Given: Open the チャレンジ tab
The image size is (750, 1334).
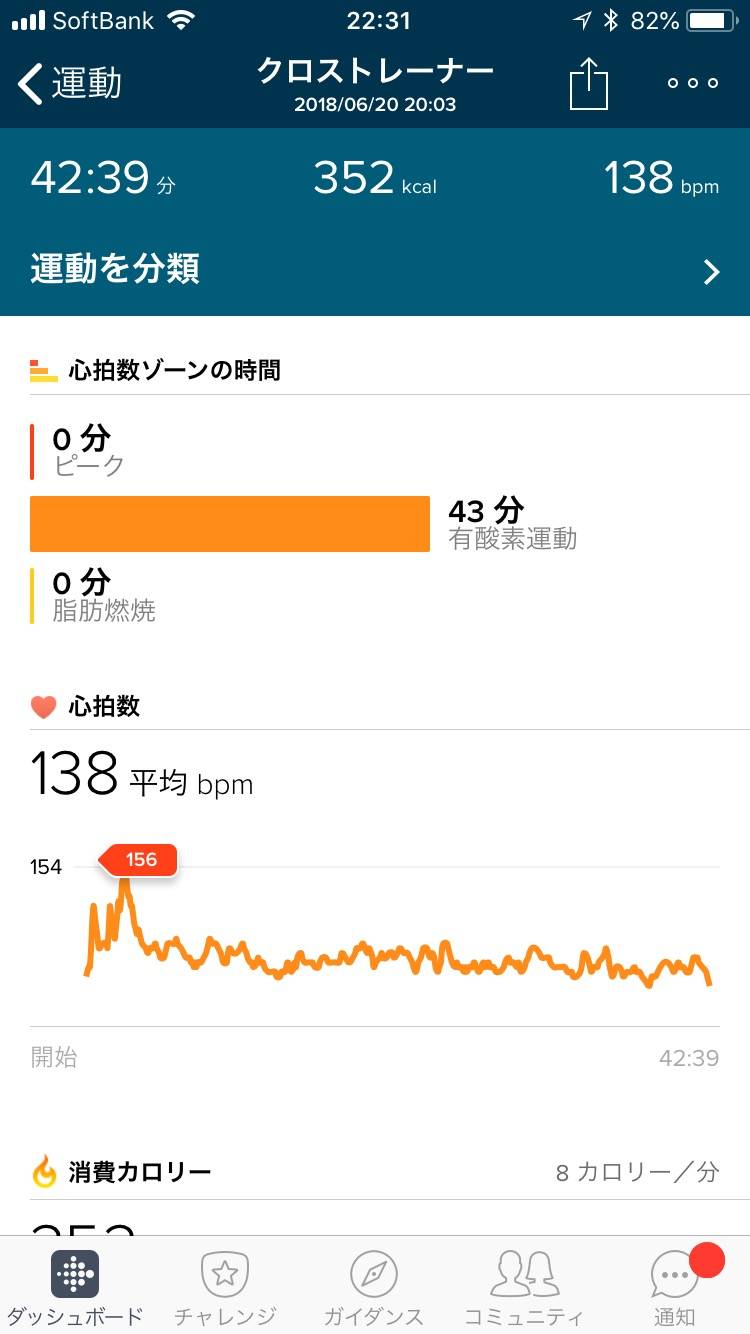Looking at the screenshot, I should pyautogui.click(x=225, y=1287).
